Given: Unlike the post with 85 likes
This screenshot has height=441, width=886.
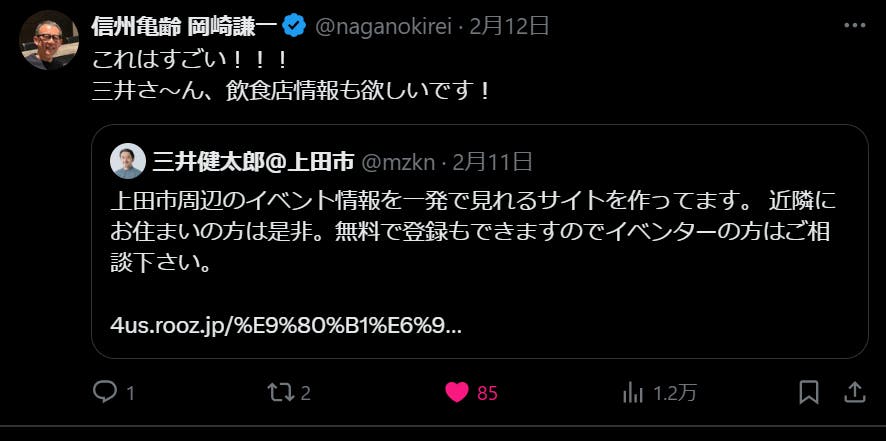Looking at the screenshot, I should point(457,392).
